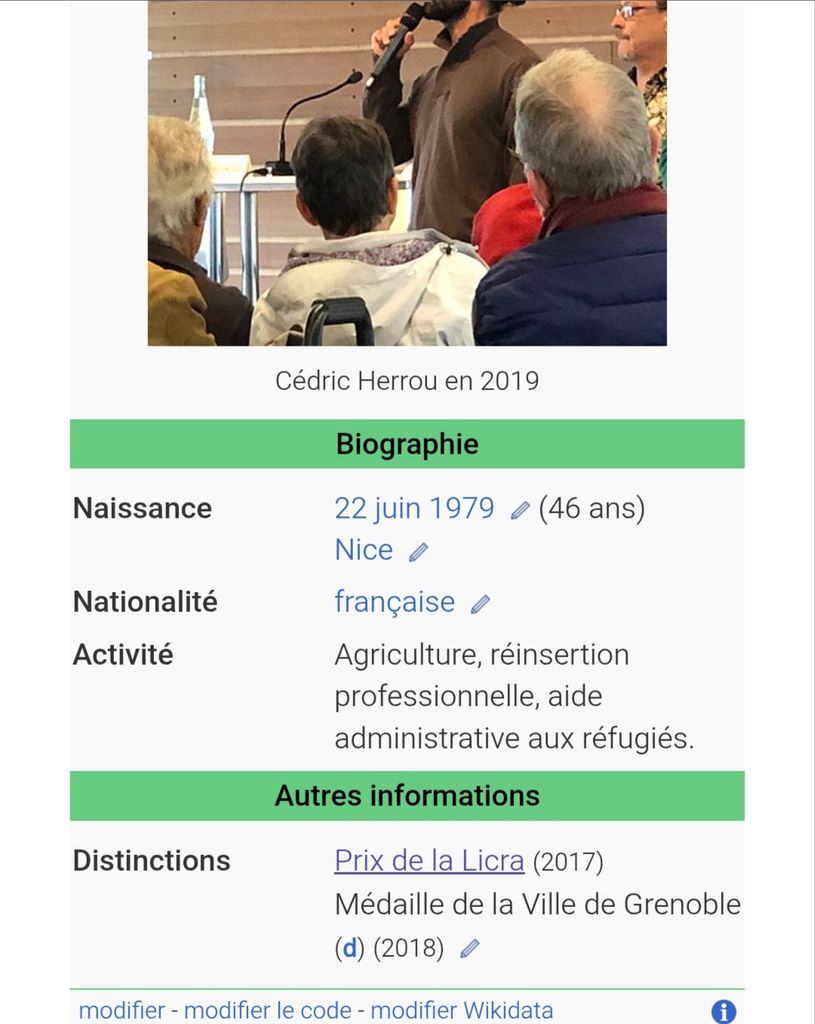Edit distinctions with pencil after 2018
This screenshot has height=1024, width=815.
pos(470,948)
